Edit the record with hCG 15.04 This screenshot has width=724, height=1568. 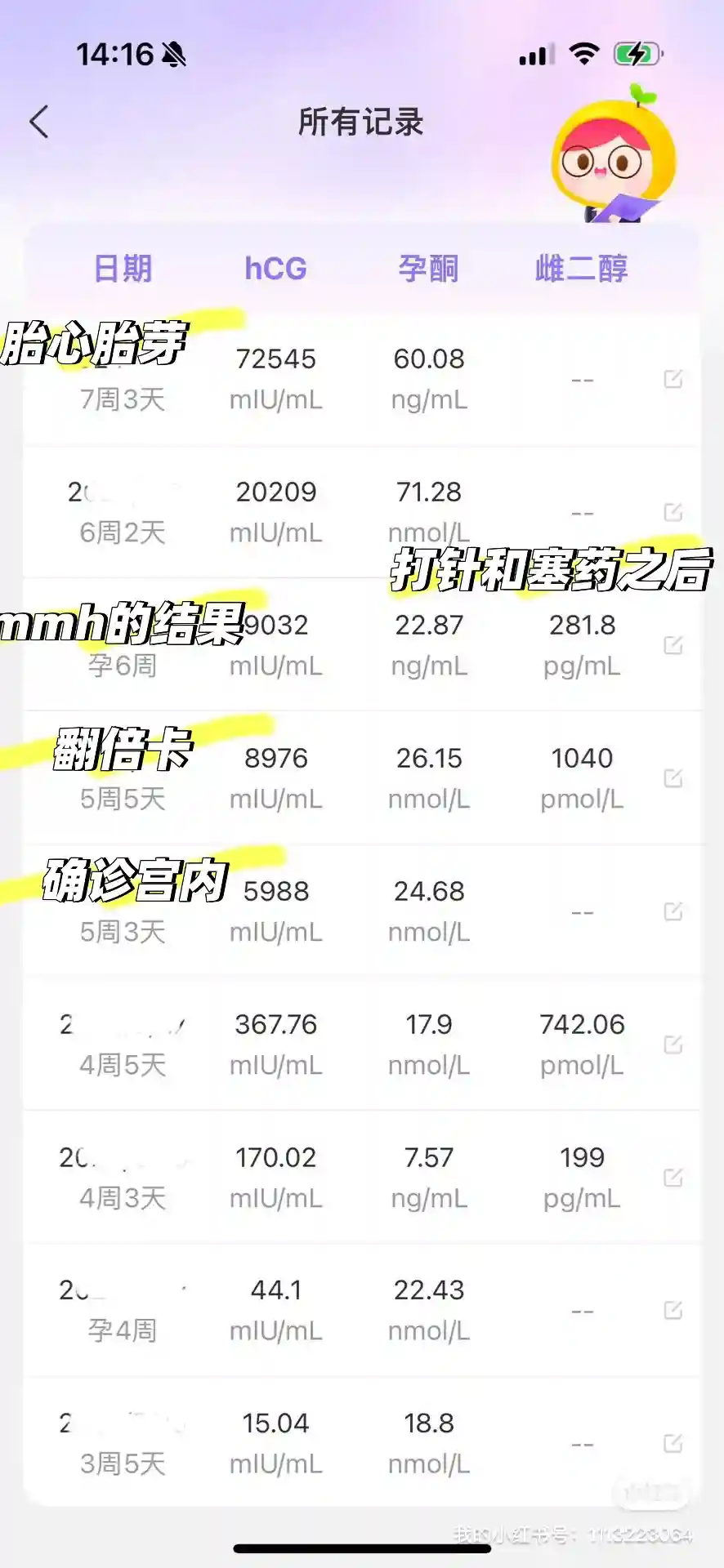point(673,1444)
